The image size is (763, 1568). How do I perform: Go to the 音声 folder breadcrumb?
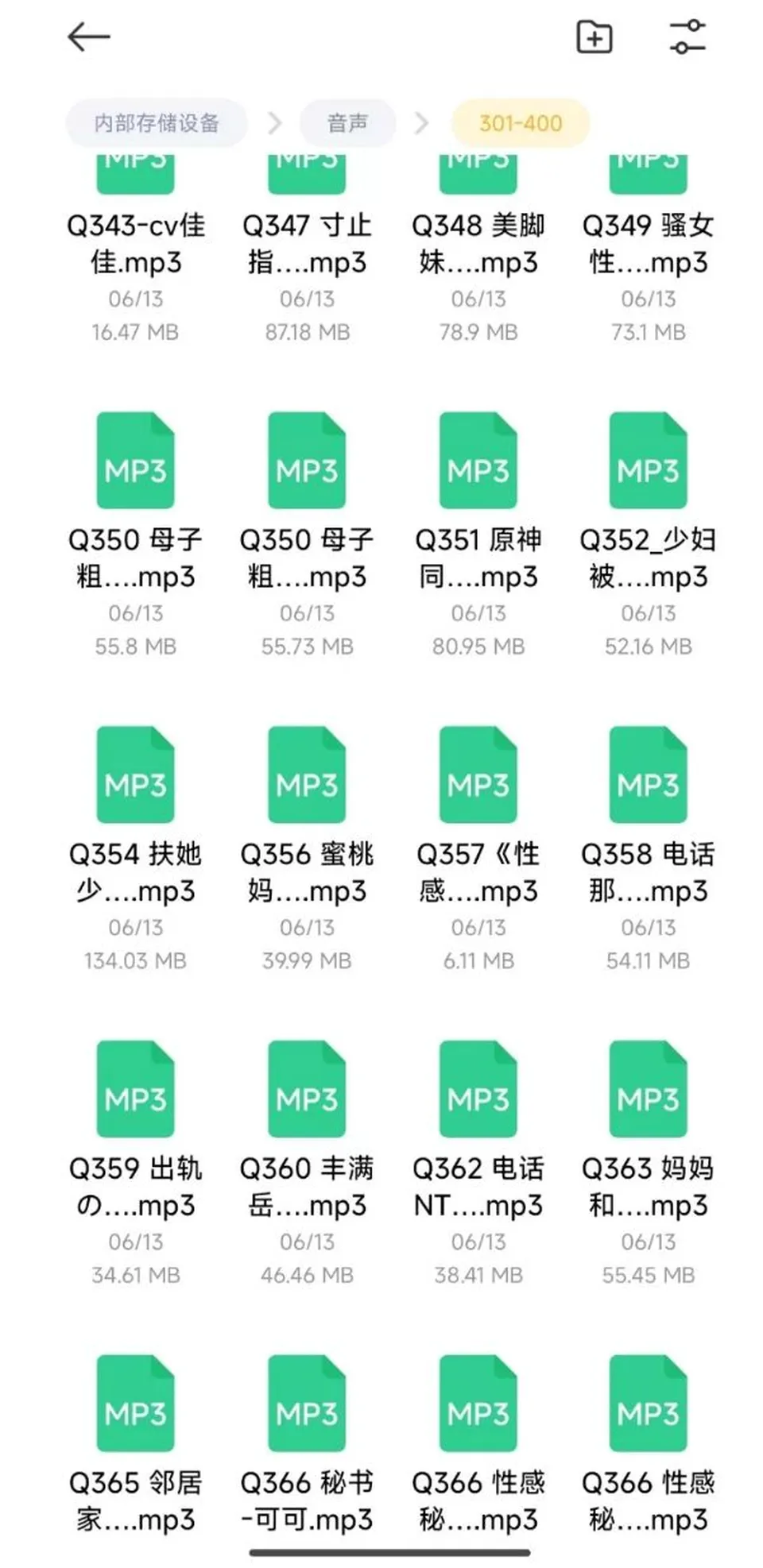tap(347, 123)
